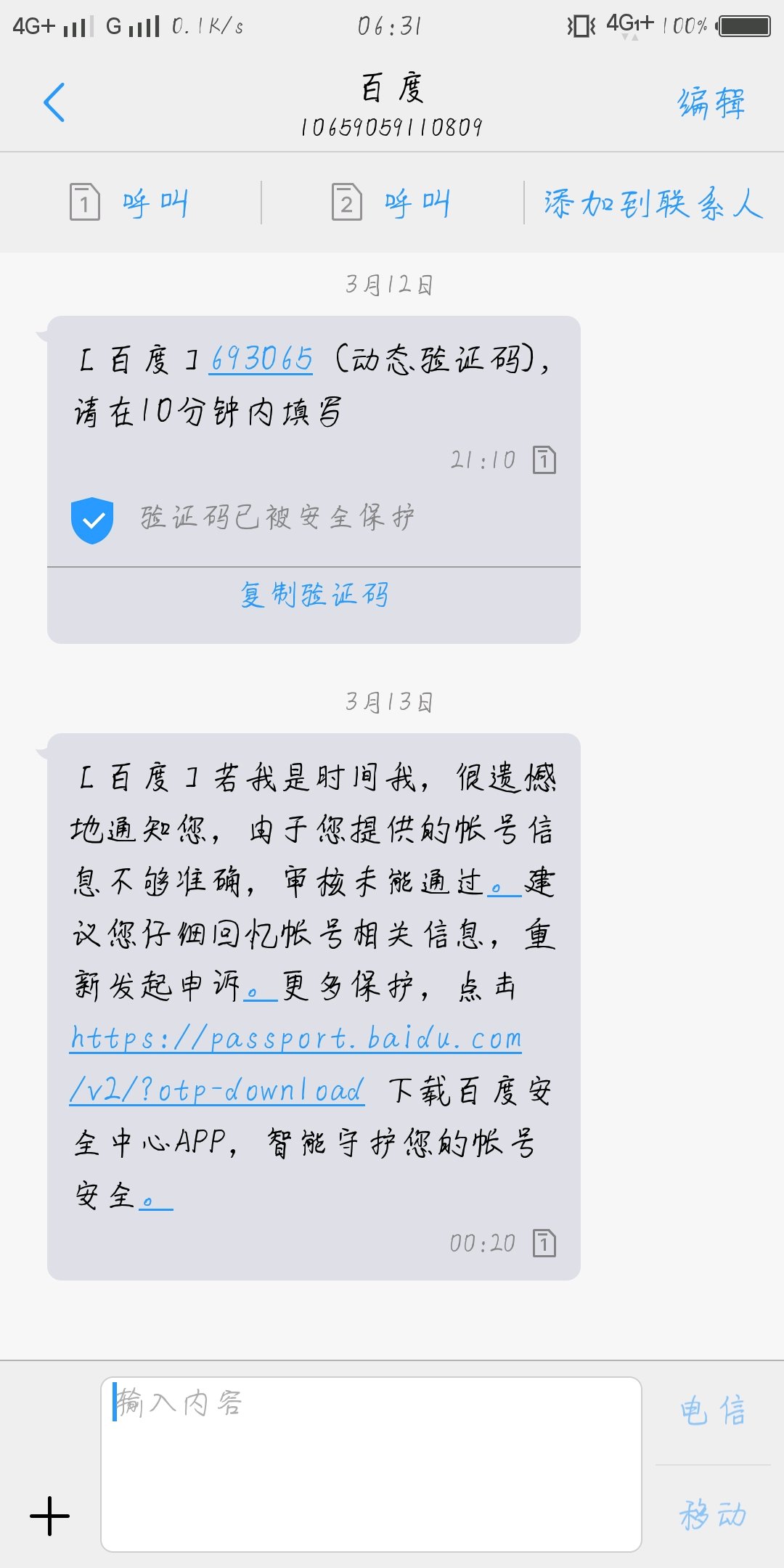Send via 移动 SIM

(713, 1515)
